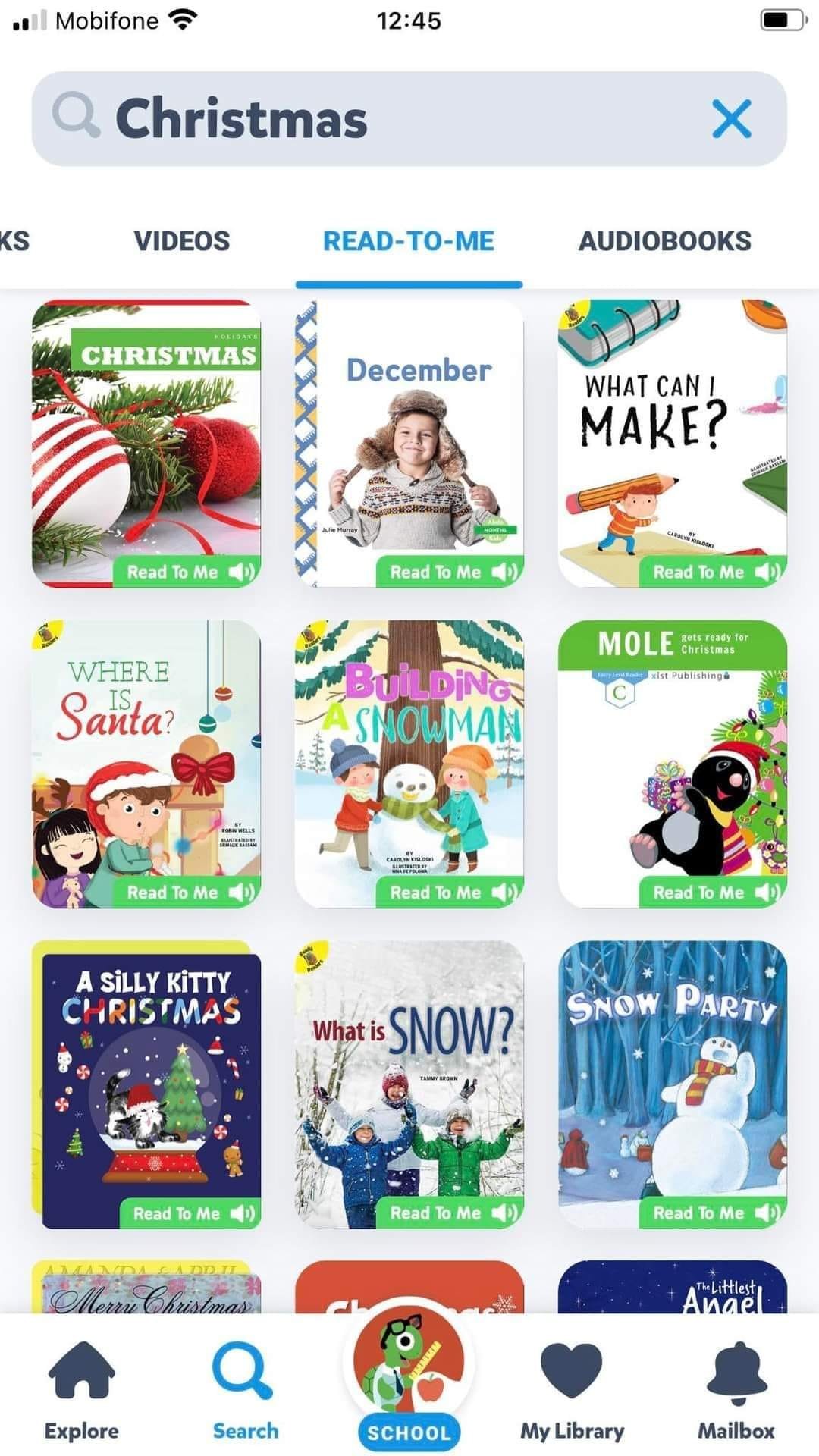
Task: Open What Can I Make? book
Action: (672, 444)
